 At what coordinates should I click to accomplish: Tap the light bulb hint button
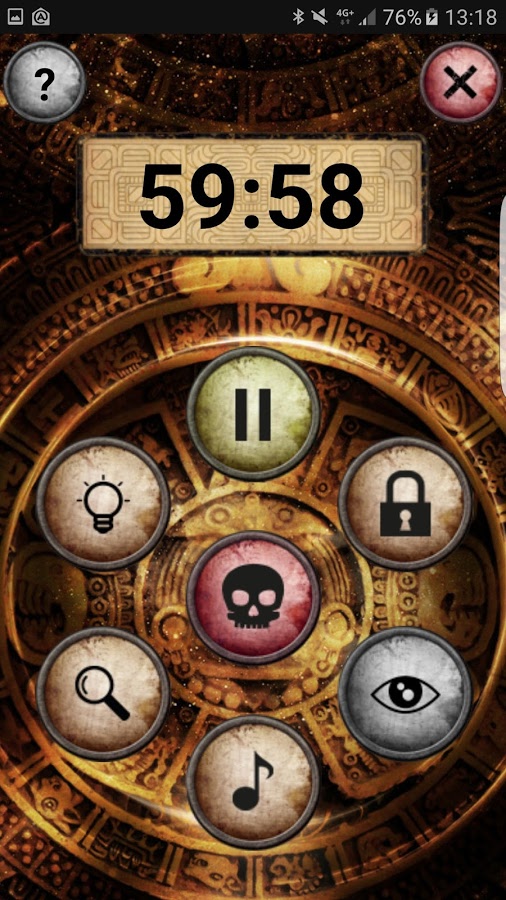click(103, 503)
